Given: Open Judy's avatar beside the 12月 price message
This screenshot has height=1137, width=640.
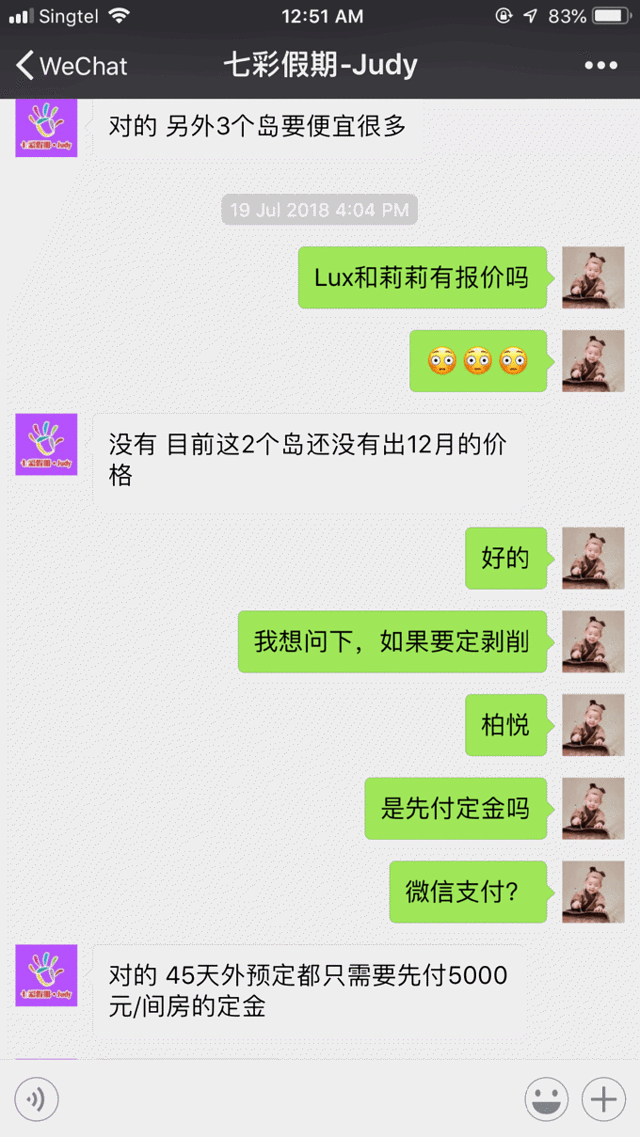Looking at the screenshot, I should 46,444.
